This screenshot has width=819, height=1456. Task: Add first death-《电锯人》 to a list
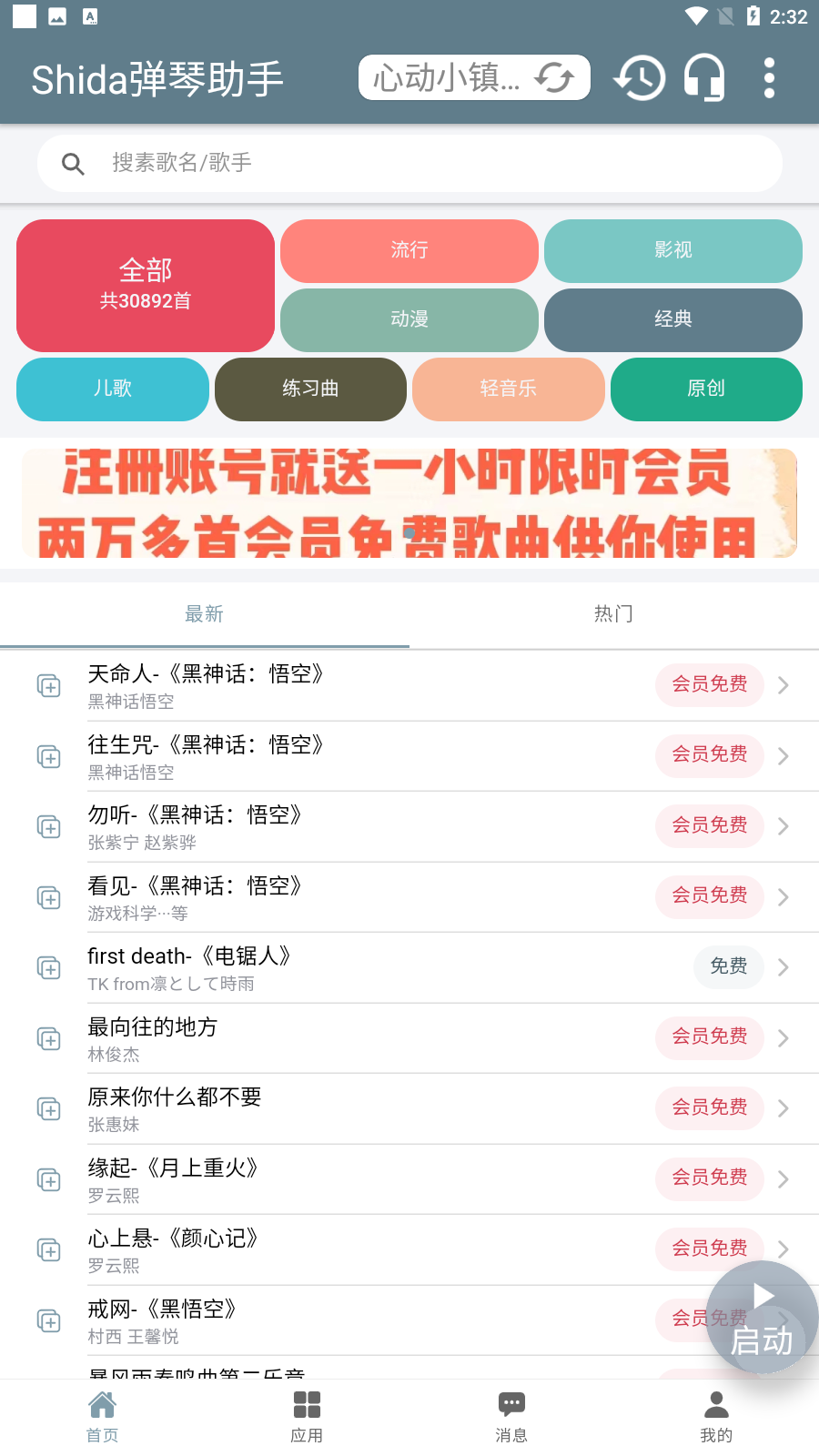click(49, 967)
